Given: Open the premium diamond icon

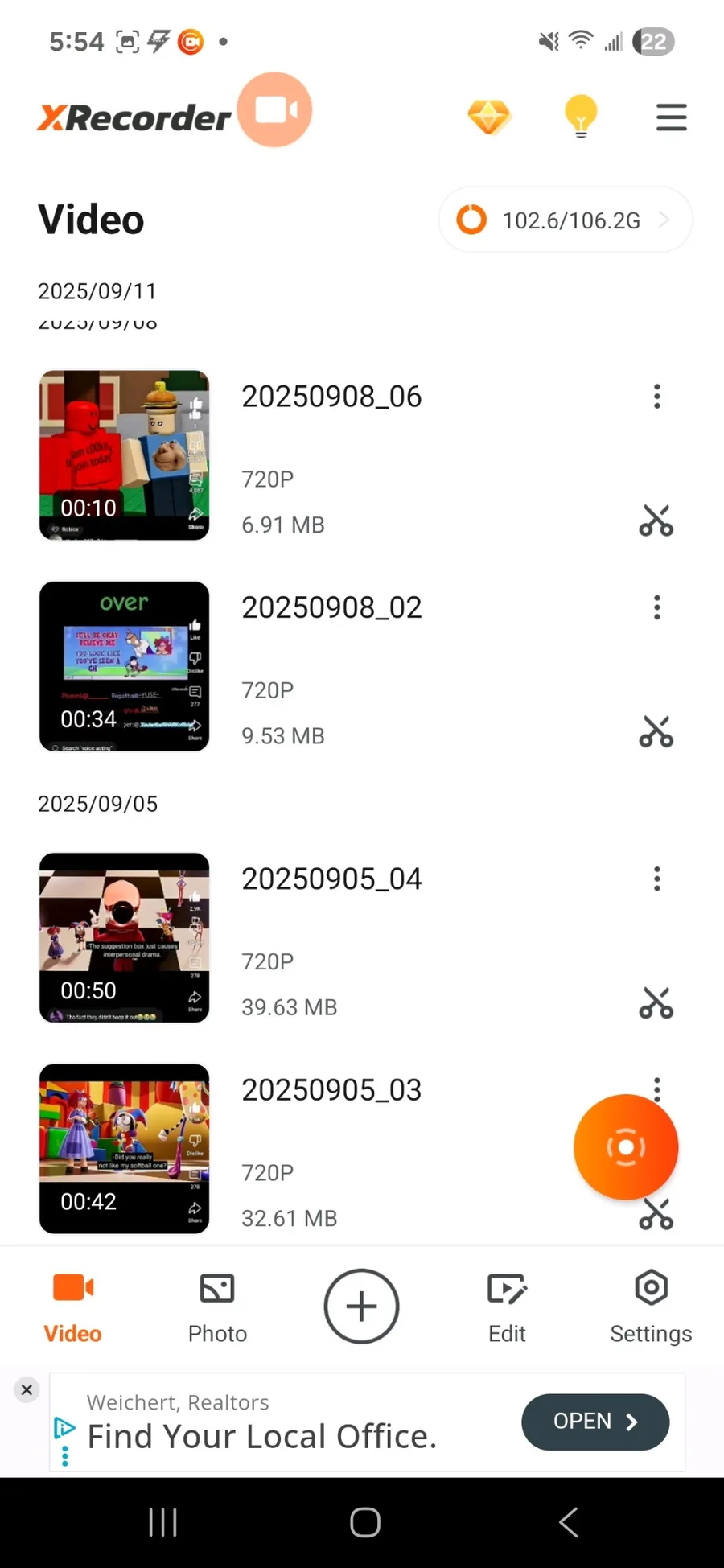Looking at the screenshot, I should [489, 117].
